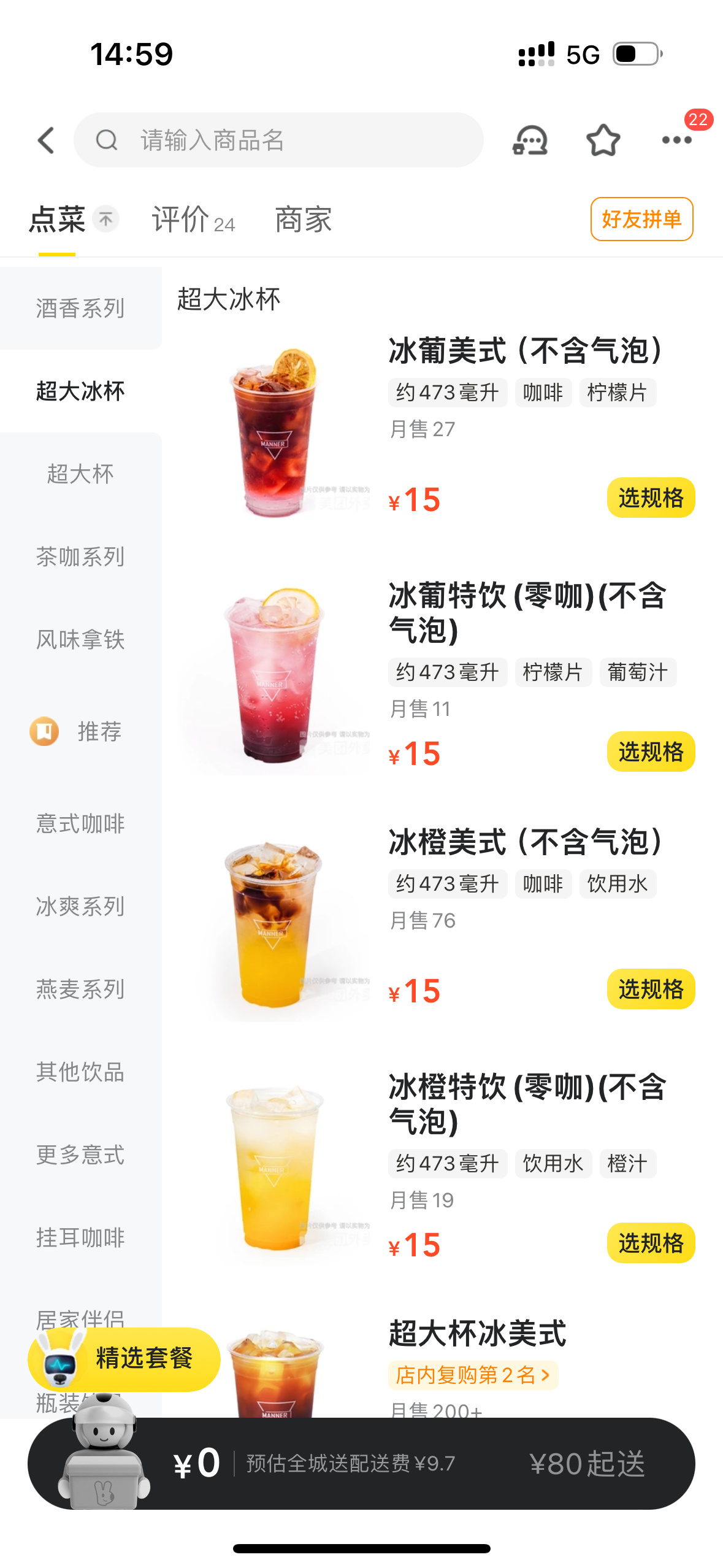Image resolution: width=723 pixels, height=1568 pixels.
Task: Pick options for 冰橙美式
Action: pos(651,989)
